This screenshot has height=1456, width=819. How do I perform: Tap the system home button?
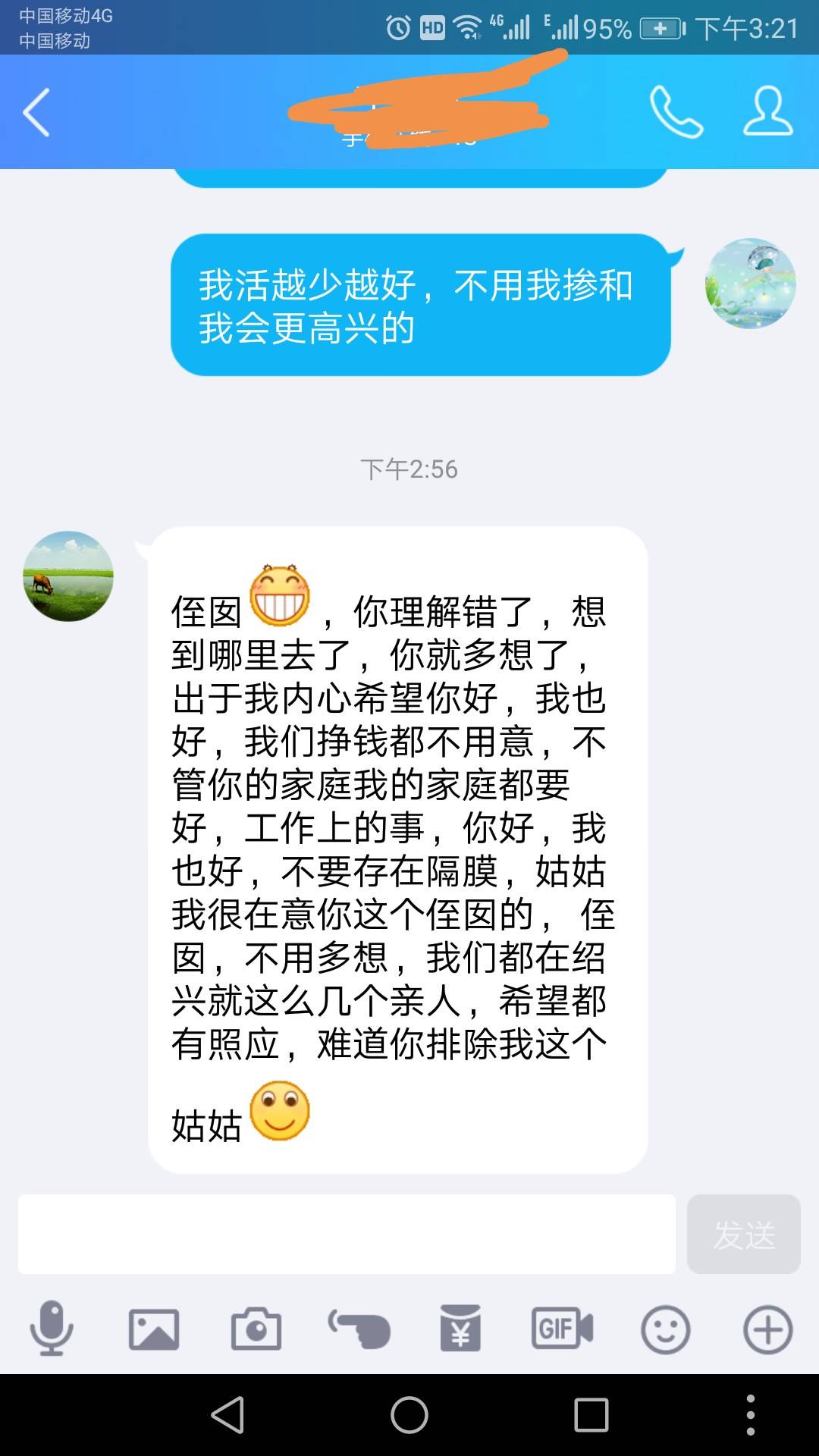click(409, 1415)
